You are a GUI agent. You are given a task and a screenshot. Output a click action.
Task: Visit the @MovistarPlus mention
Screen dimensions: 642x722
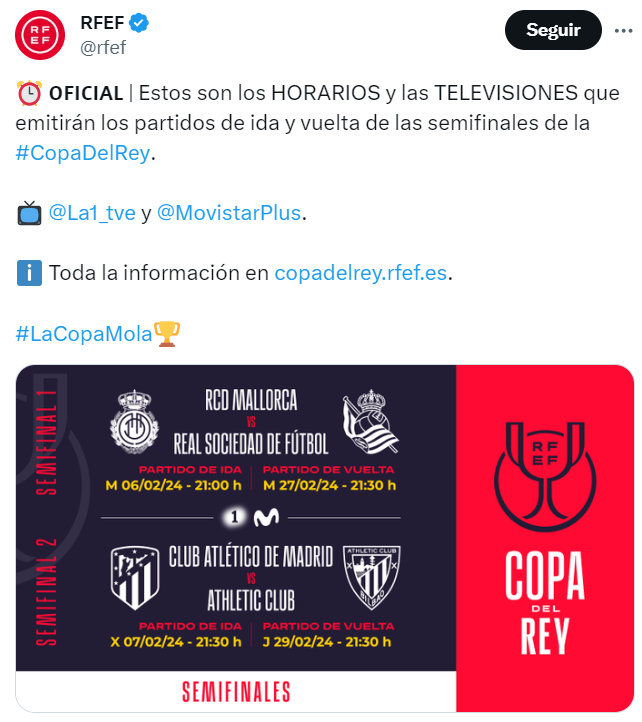tap(229, 213)
